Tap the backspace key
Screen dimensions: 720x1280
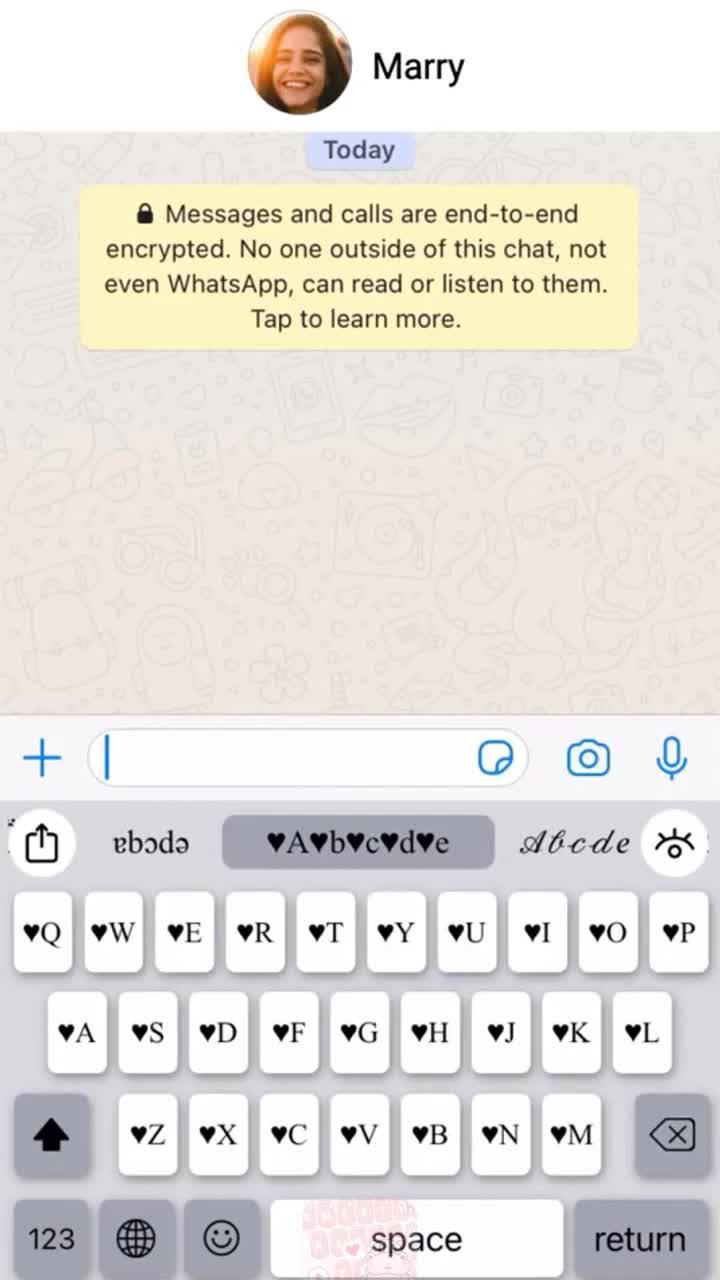(x=671, y=1134)
